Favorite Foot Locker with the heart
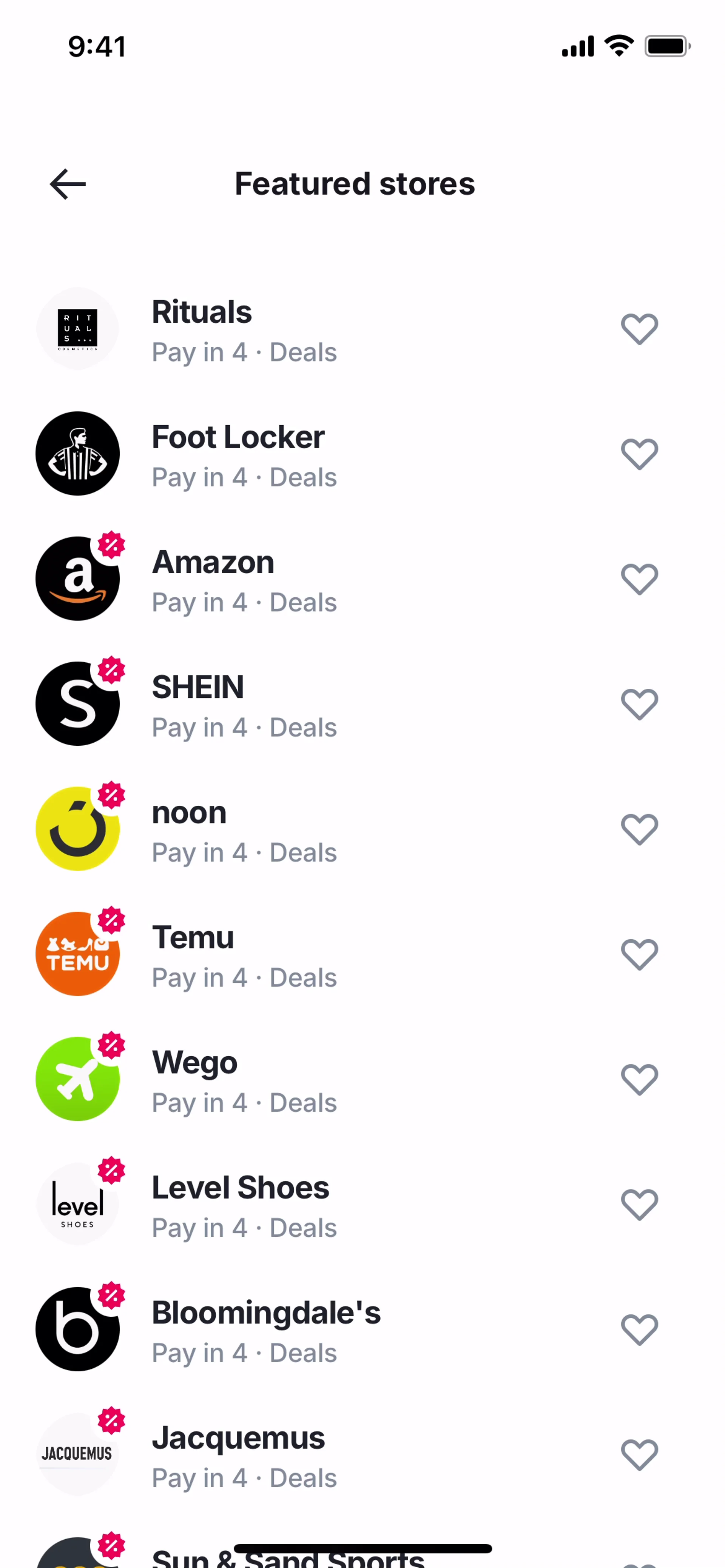The image size is (725, 1568). (x=639, y=454)
